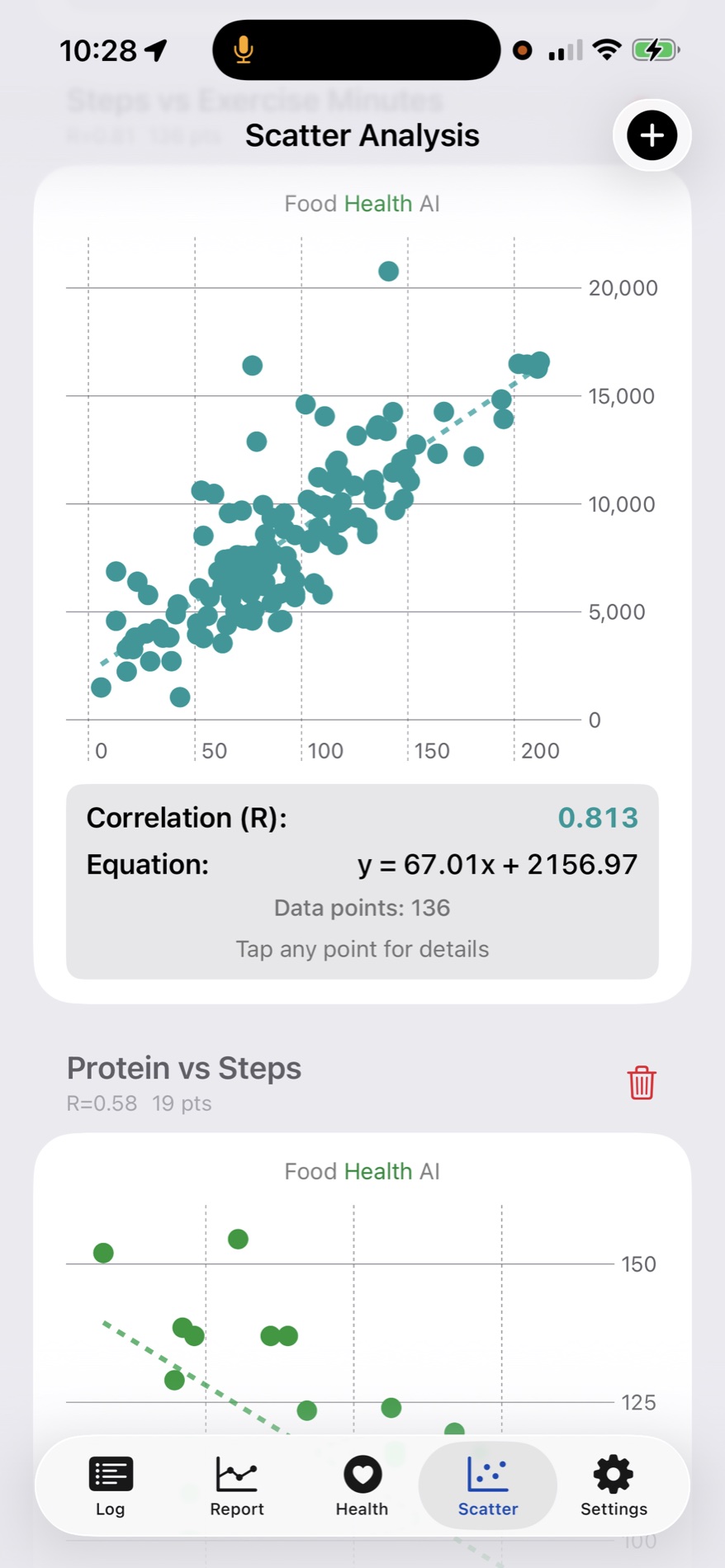This screenshot has height=1568, width=725.
Task: Tap the plus icon to add a new scatter analysis
Action: [651, 135]
